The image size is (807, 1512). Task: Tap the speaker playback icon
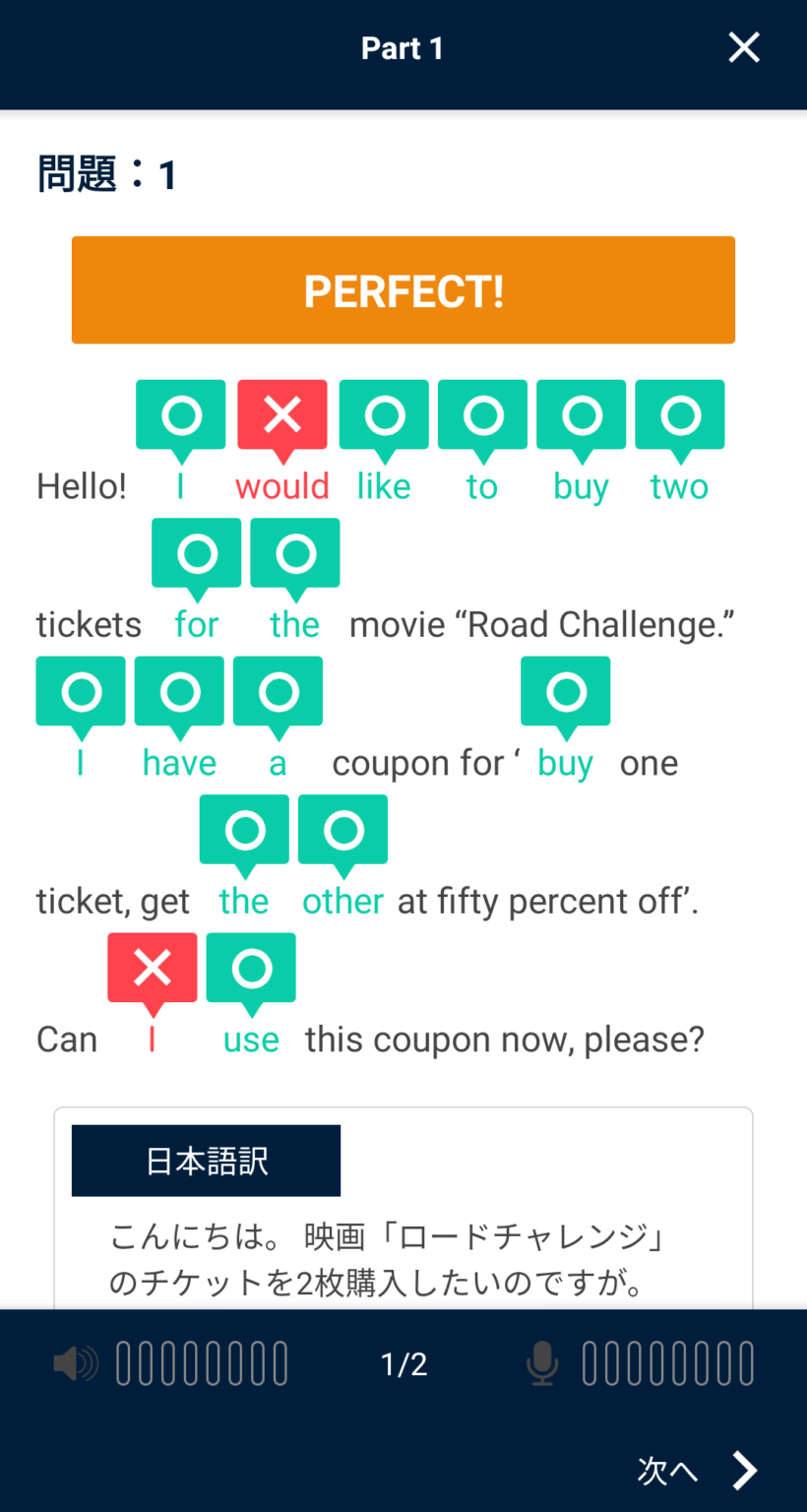(x=76, y=1364)
